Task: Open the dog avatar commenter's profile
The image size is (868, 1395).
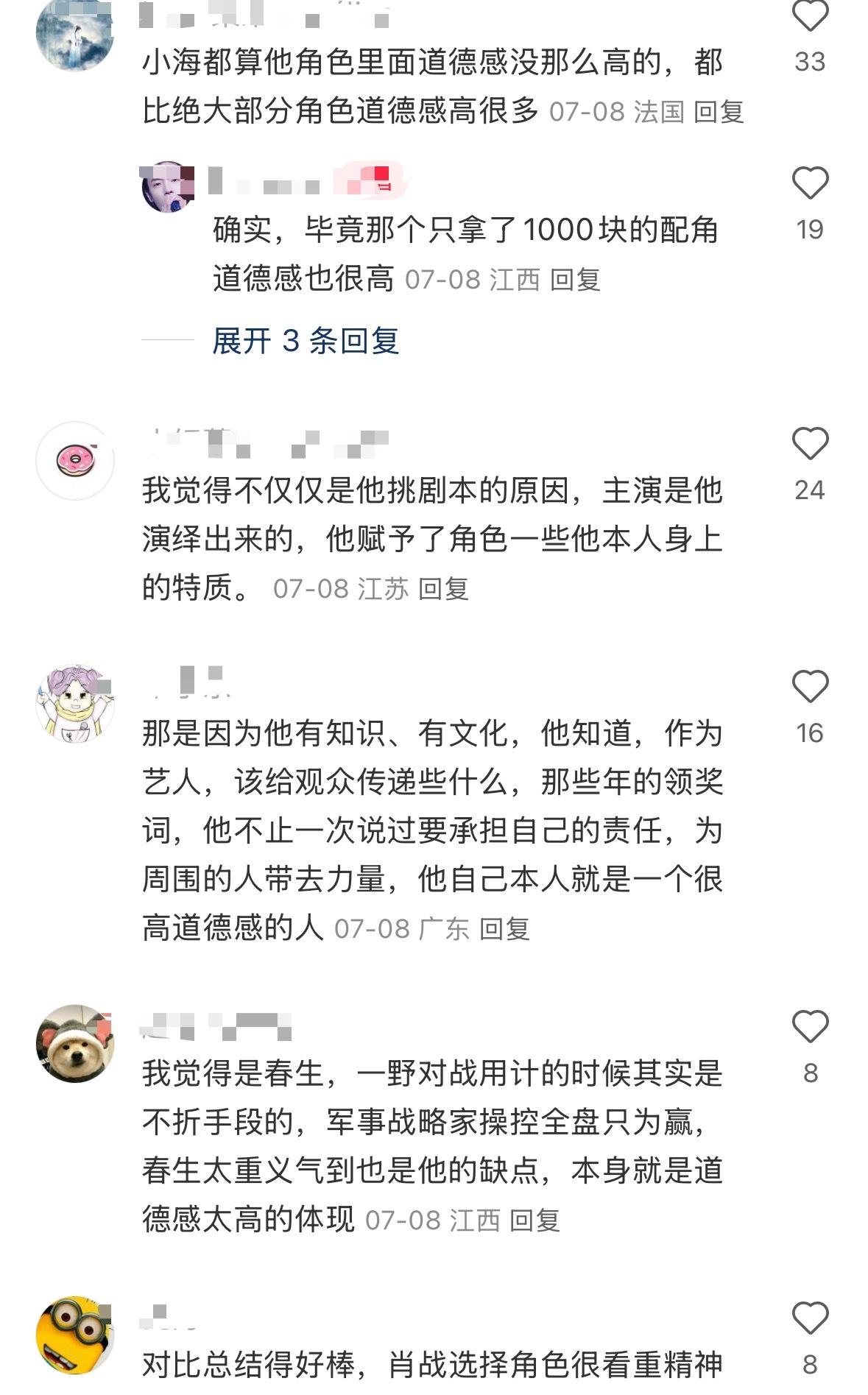Action: (75, 1043)
